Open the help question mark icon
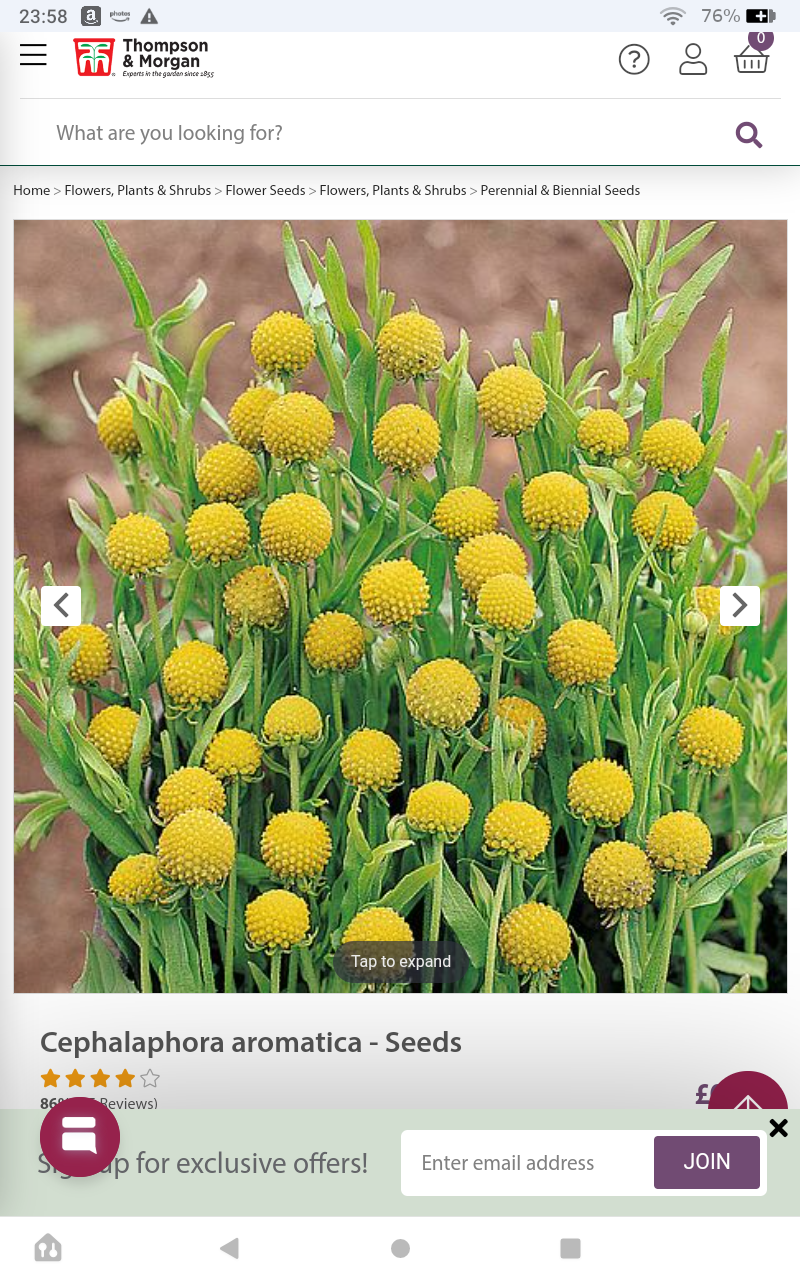Image resolution: width=800 pixels, height=1280 pixels. pyautogui.click(x=634, y=60)
